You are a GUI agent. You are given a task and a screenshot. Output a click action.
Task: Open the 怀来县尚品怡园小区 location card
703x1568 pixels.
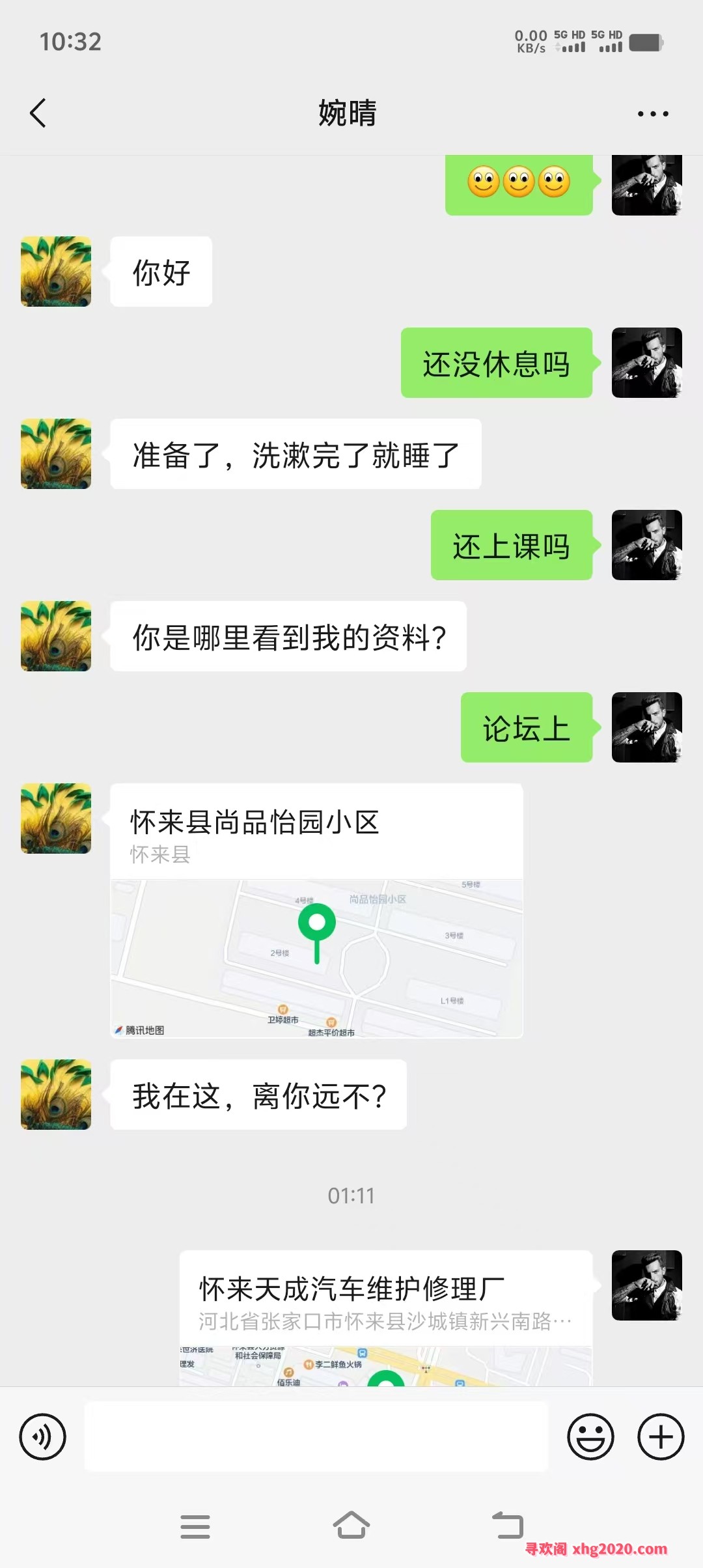tap(316, 910)
